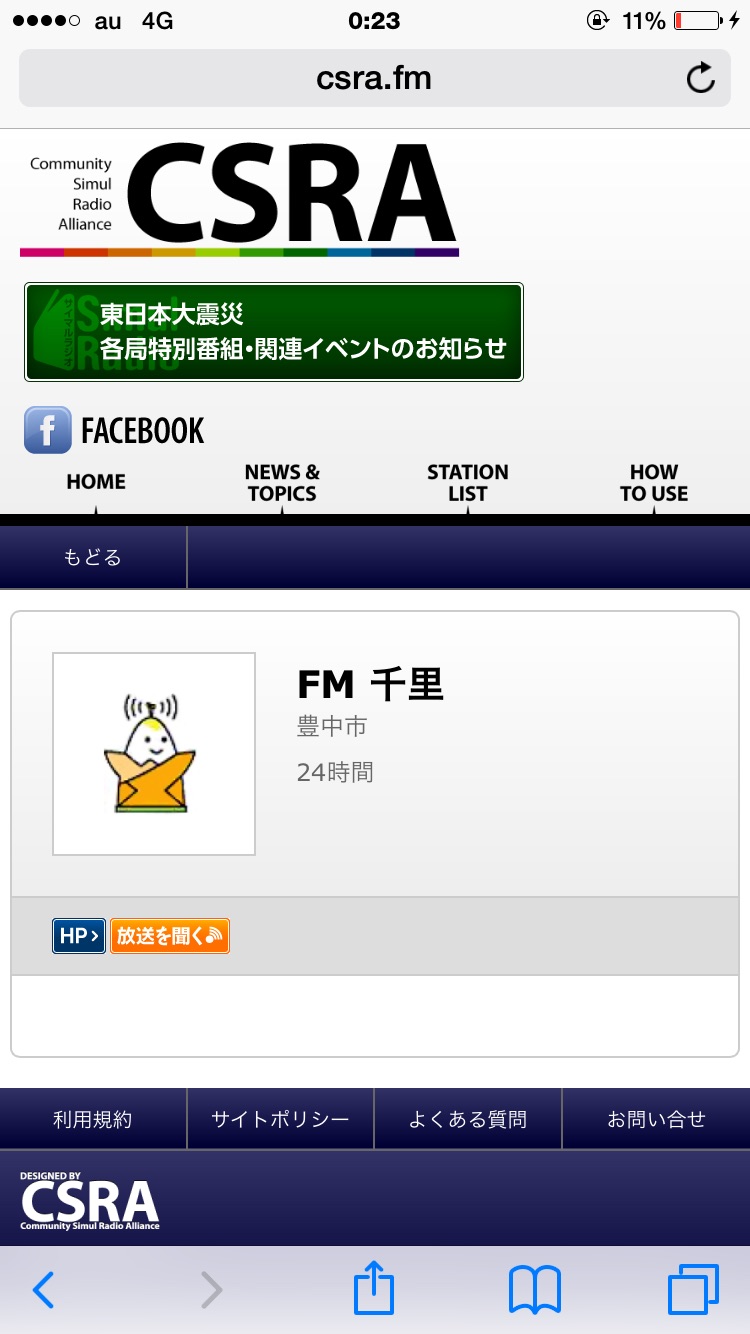This screenshot has width=750, height=1334.
Task: Tap the CSRA logo header
Action: 240,198
